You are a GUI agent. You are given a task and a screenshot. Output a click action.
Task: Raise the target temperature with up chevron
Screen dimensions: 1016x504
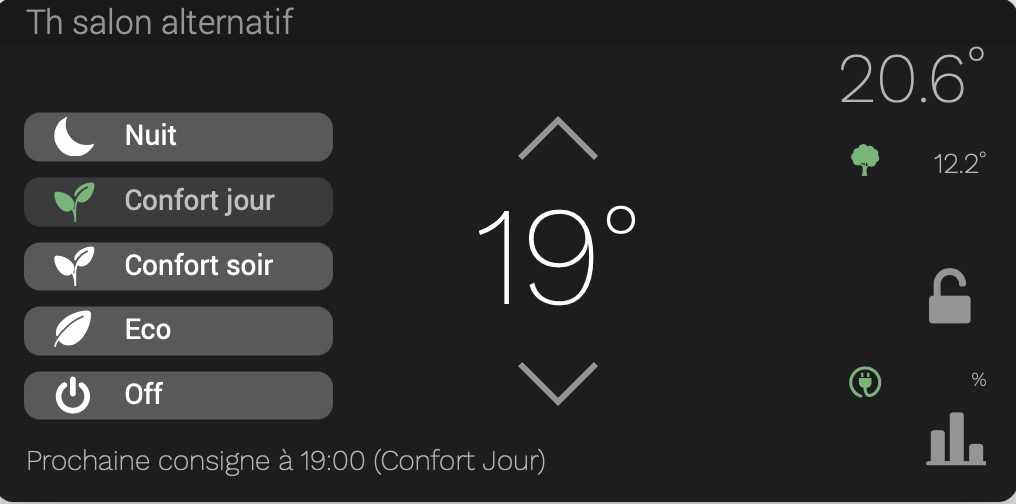[x=558, y=139]
